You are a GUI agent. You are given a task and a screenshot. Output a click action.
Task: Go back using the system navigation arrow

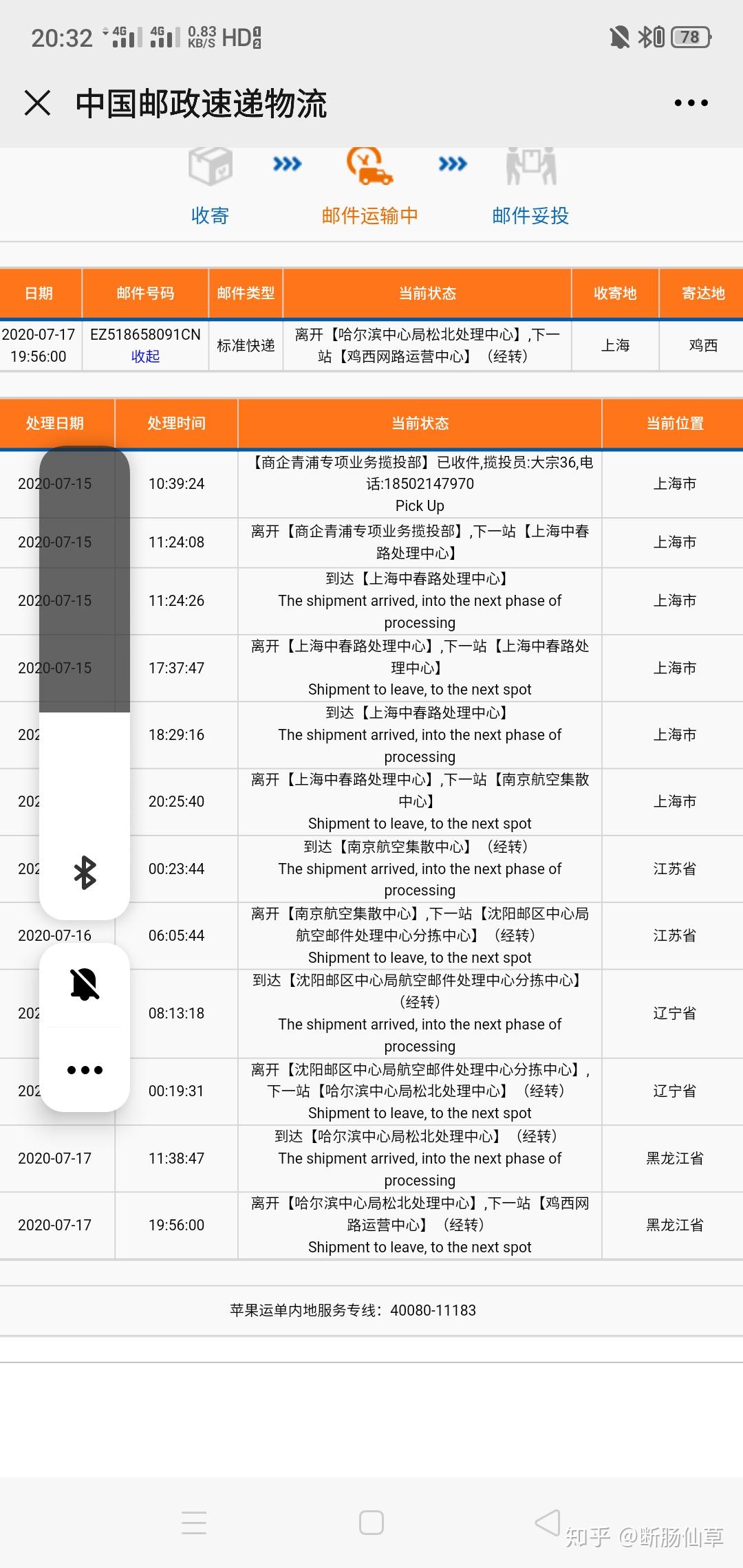pos(548,1523)
